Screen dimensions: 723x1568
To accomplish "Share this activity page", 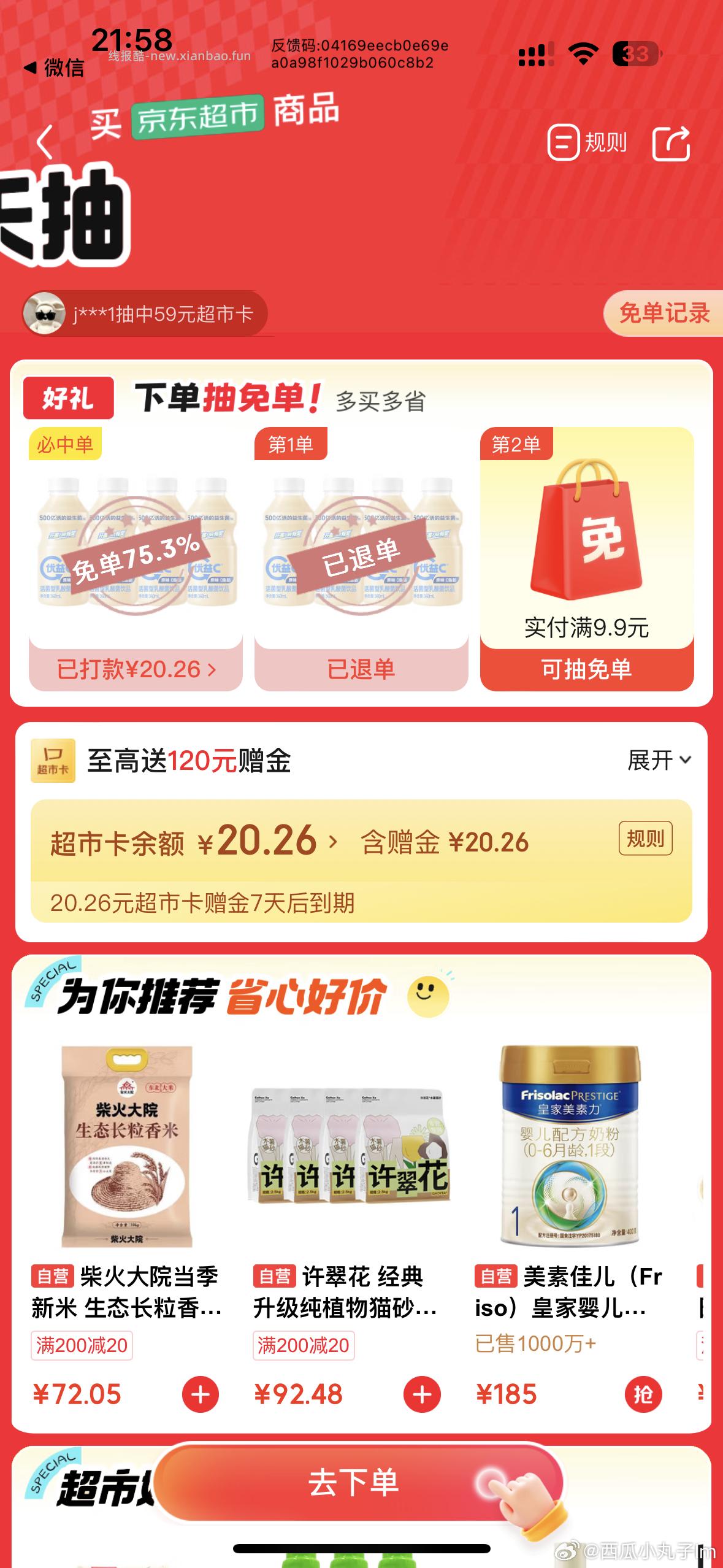I will 671,144.
